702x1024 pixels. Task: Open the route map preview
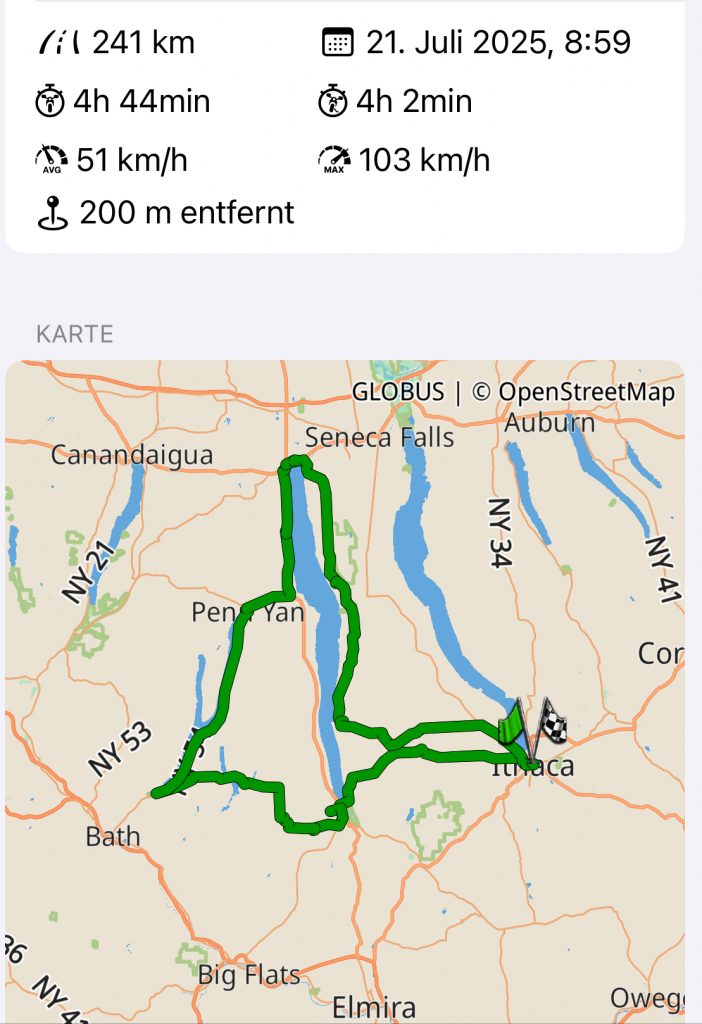(344, 690)
